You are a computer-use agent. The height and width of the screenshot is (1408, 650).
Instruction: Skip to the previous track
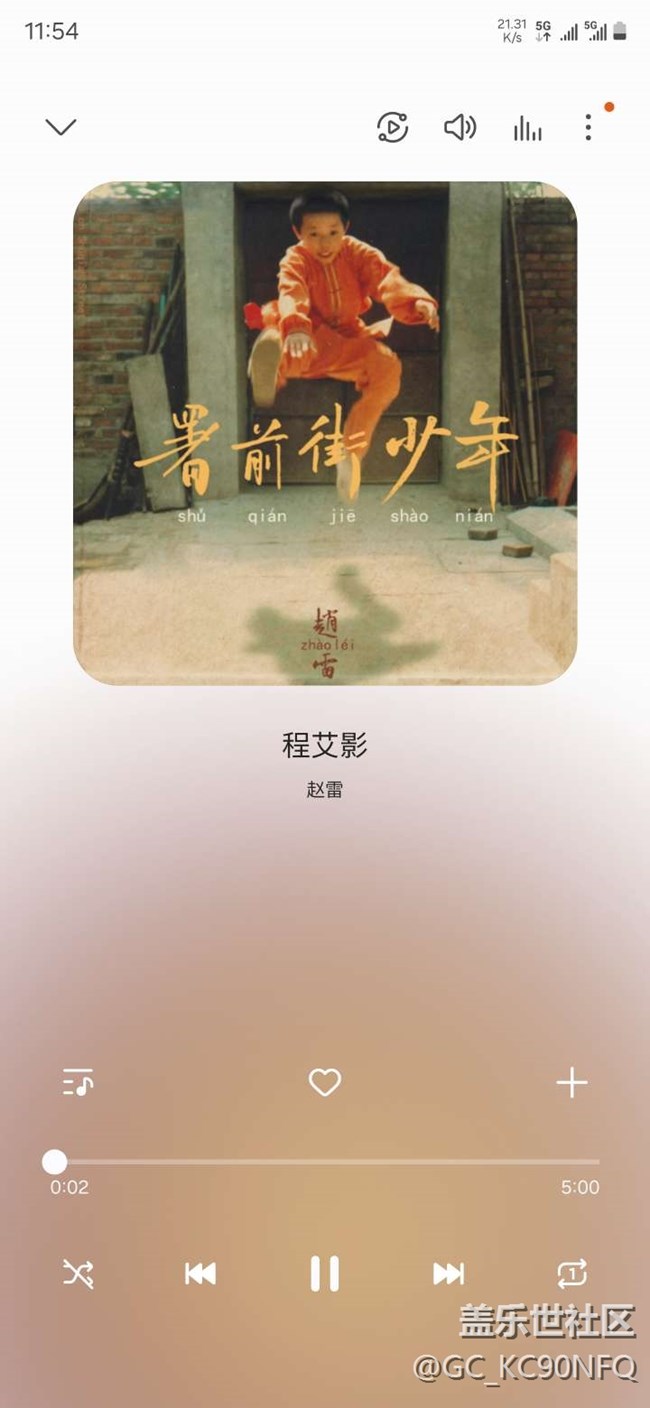pyautogui.click(x=201, y=1273)
